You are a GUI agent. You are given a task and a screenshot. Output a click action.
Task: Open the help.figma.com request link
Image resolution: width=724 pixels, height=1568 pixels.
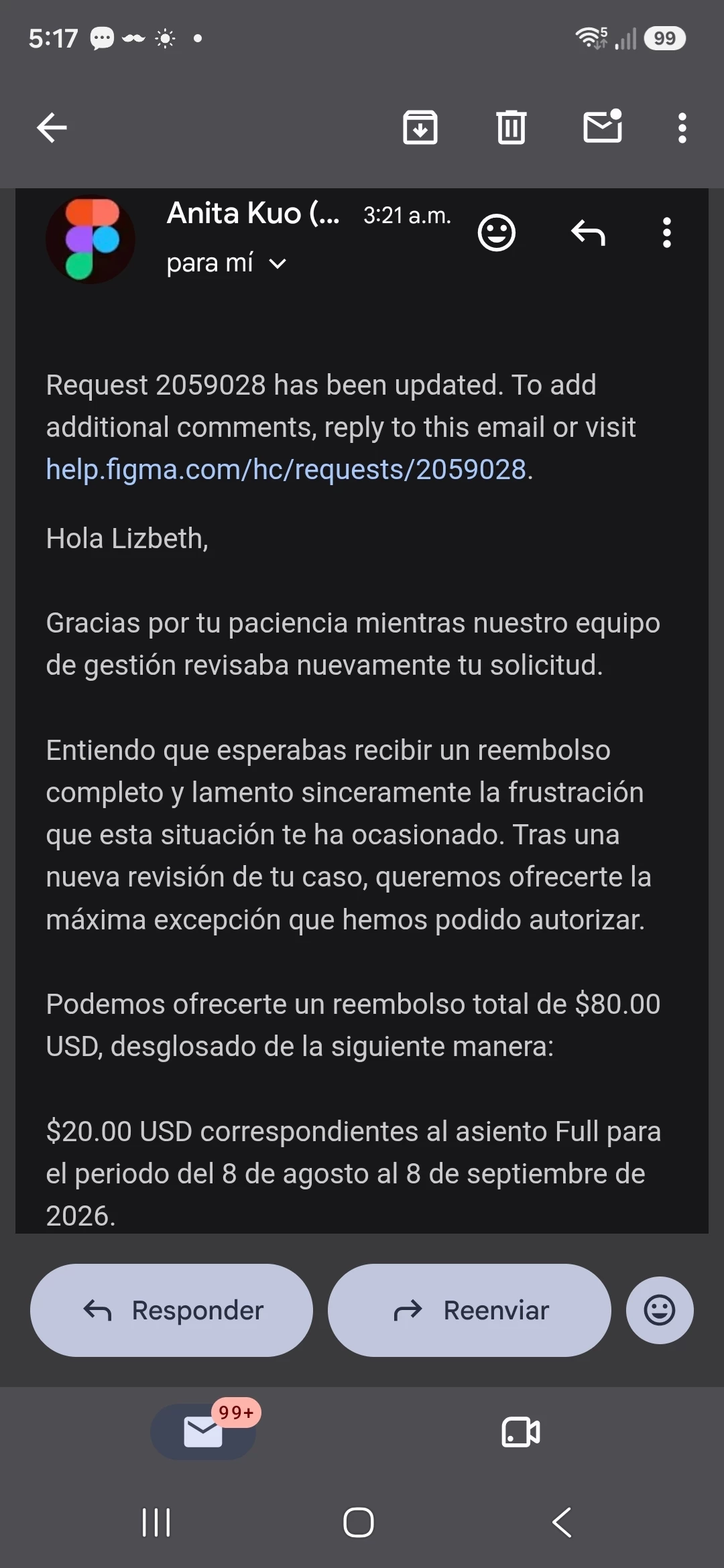pos(286,470)
